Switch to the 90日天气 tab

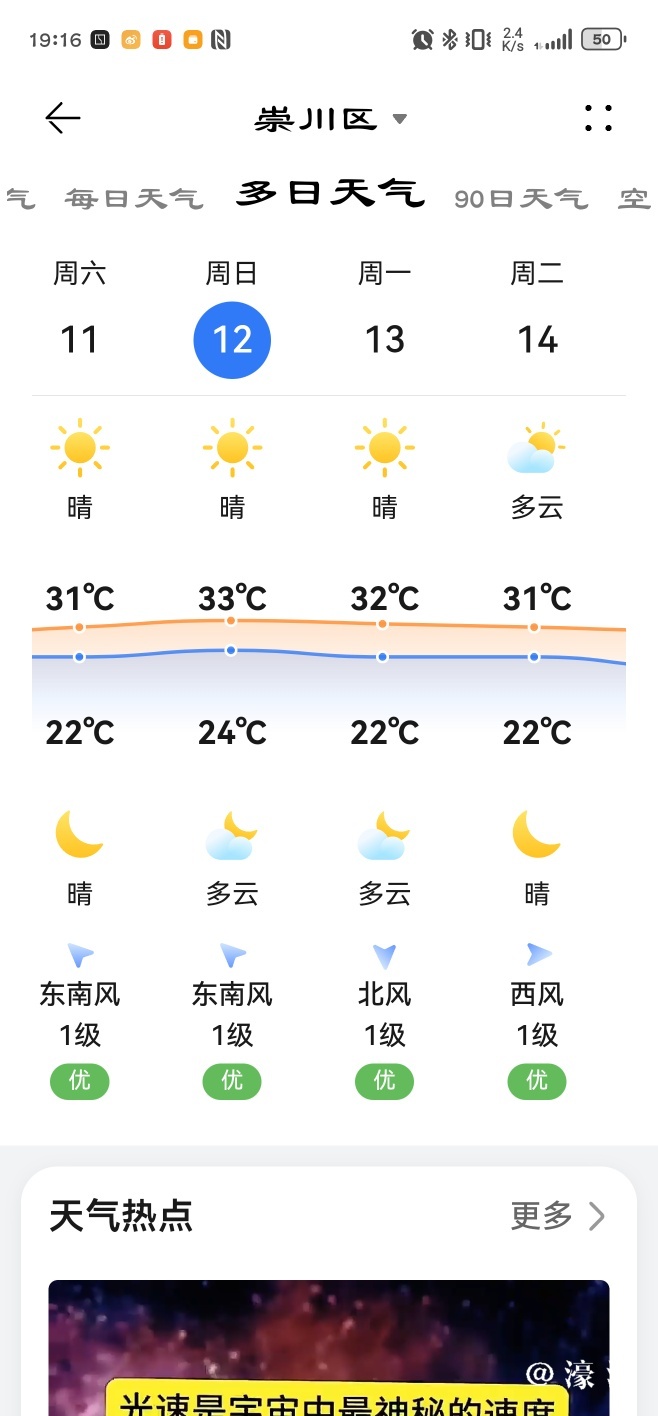[x=520, y=199]
